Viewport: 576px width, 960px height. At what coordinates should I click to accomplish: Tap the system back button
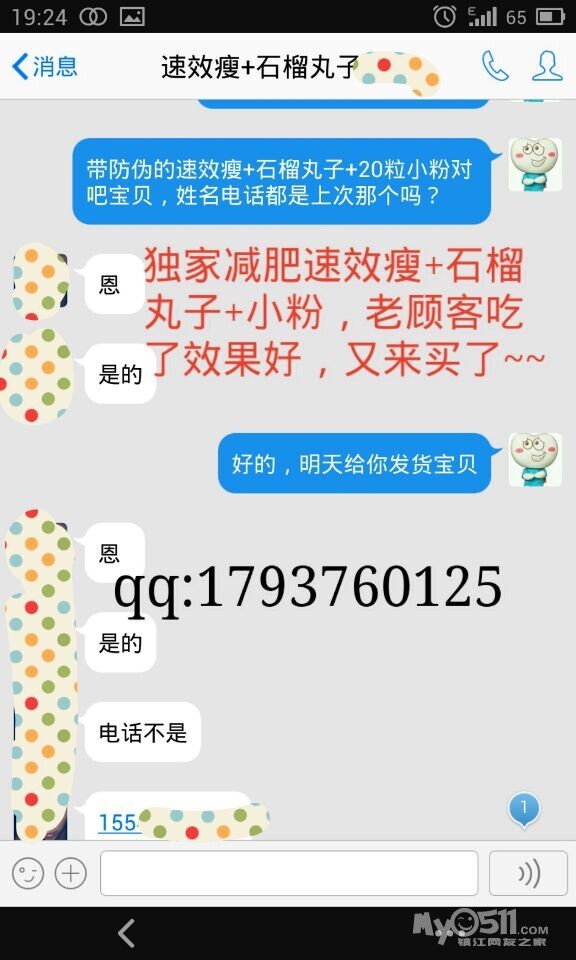click(x=127, y=934)
